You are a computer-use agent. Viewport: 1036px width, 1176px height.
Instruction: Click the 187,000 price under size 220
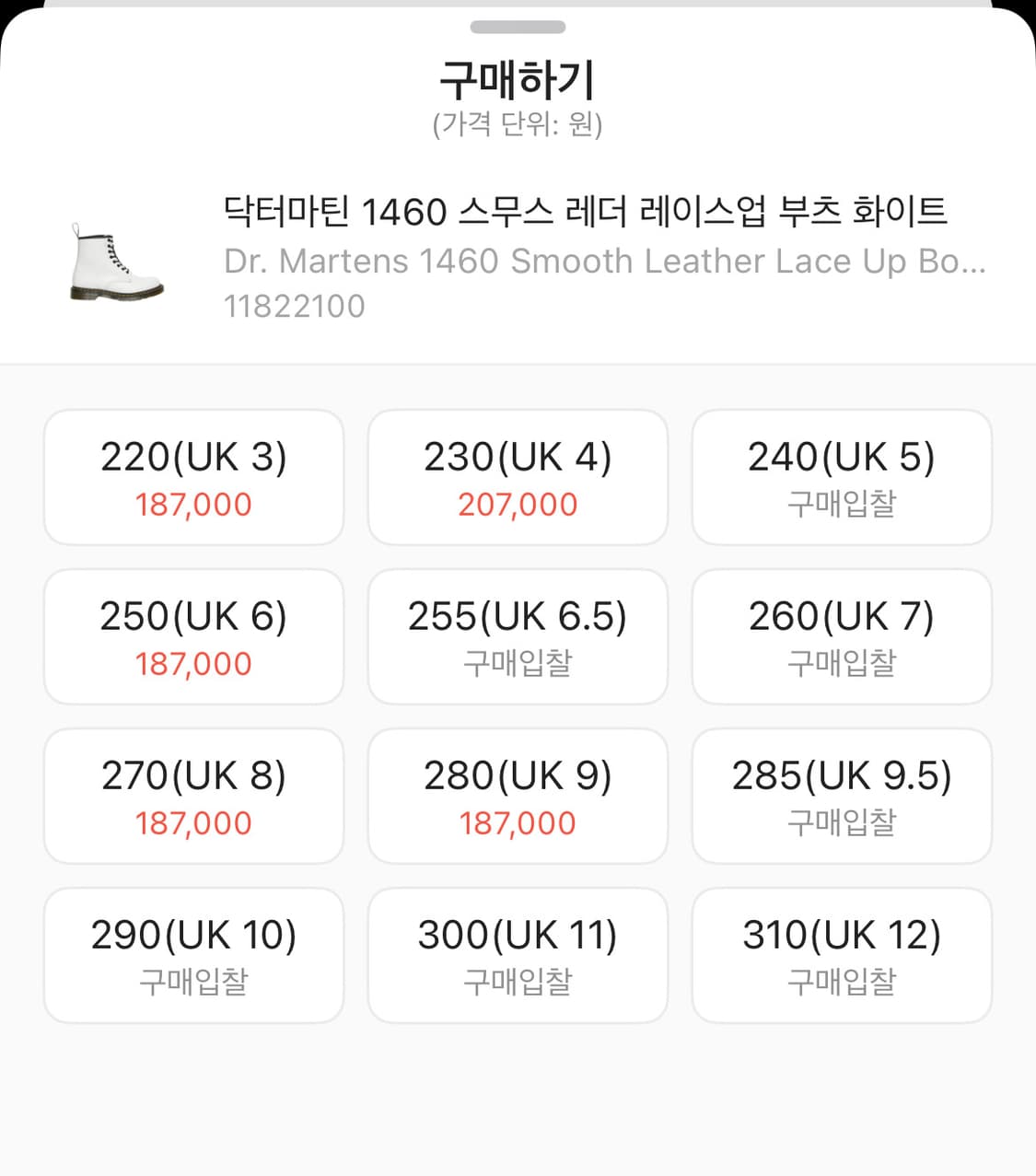coord(192,505)
